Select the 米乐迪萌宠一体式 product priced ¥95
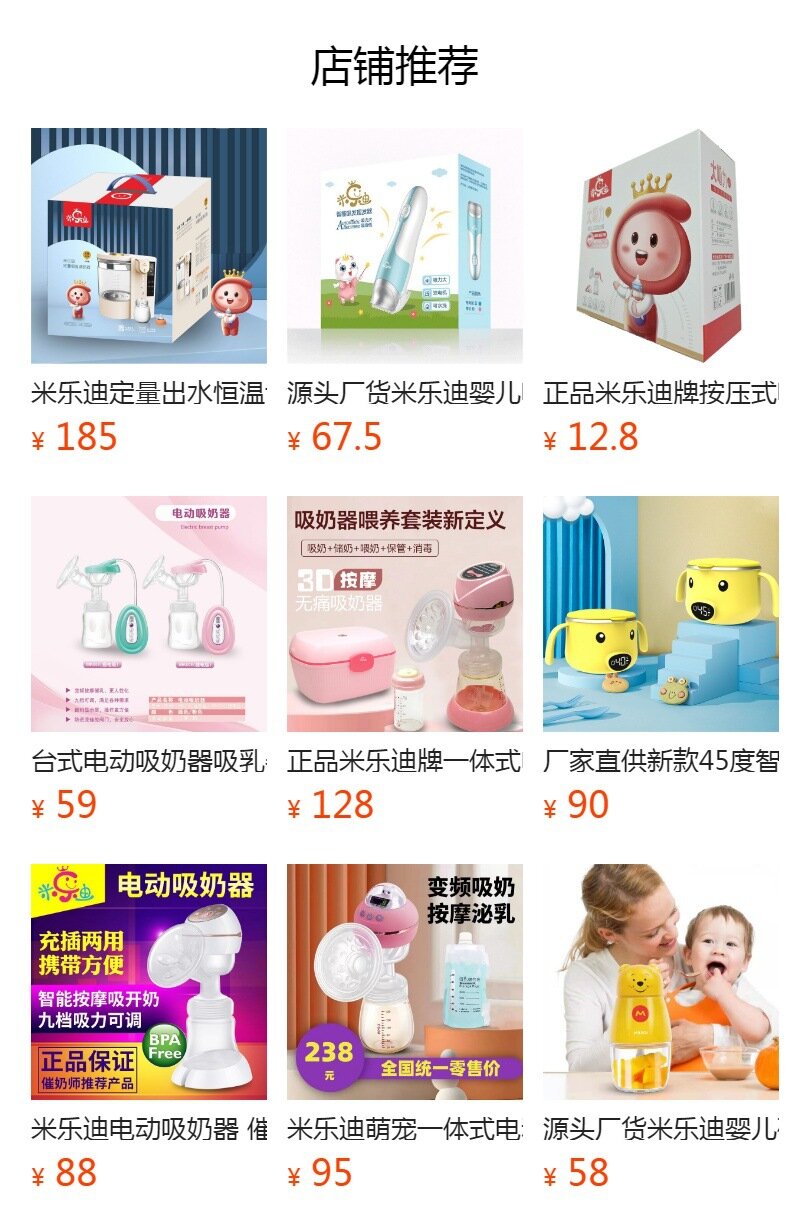 click(x=404, y=982)
